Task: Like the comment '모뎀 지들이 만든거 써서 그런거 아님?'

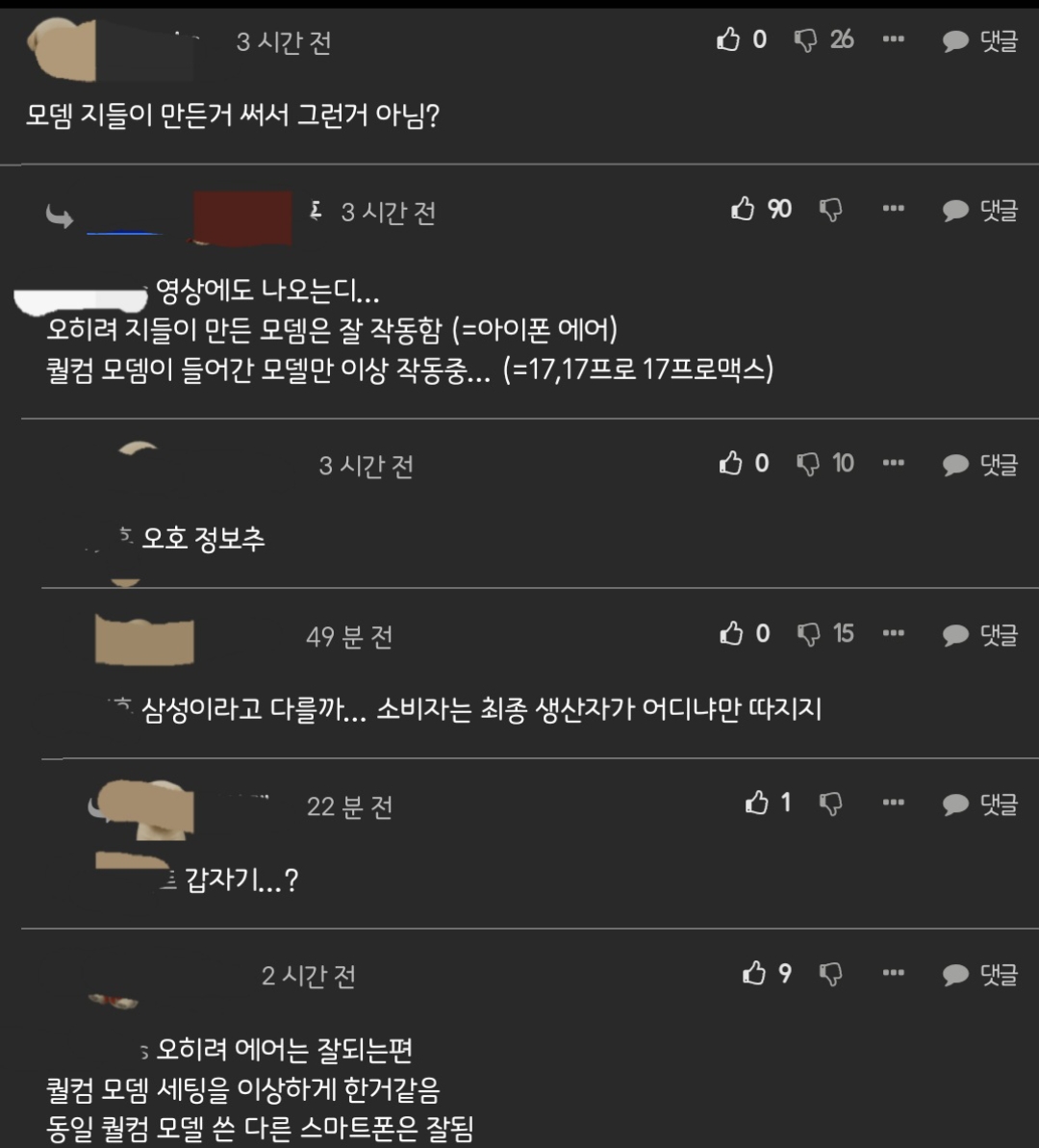Action: pyautogui.click(x=729, y=39)
